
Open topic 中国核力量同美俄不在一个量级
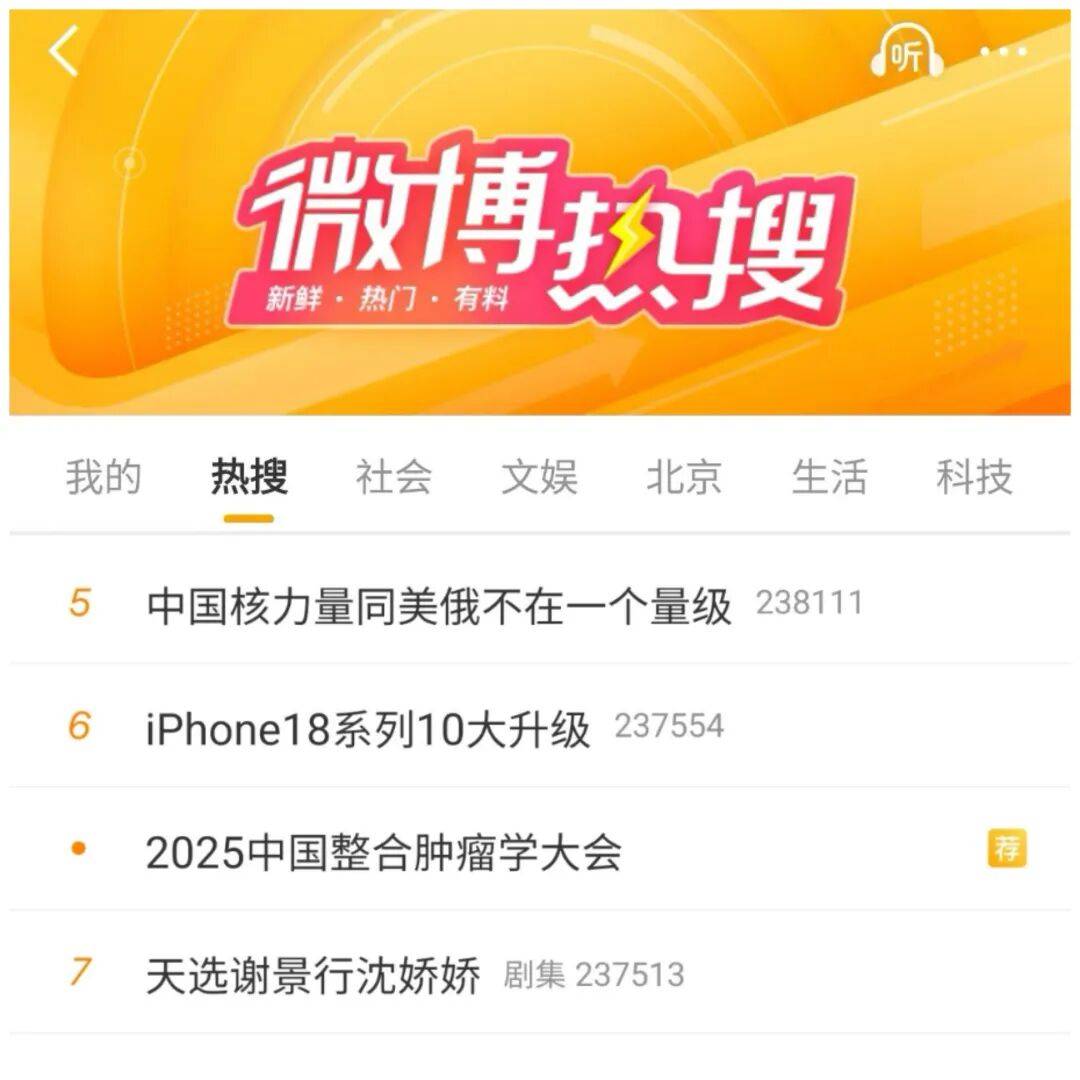pos(438,606)
